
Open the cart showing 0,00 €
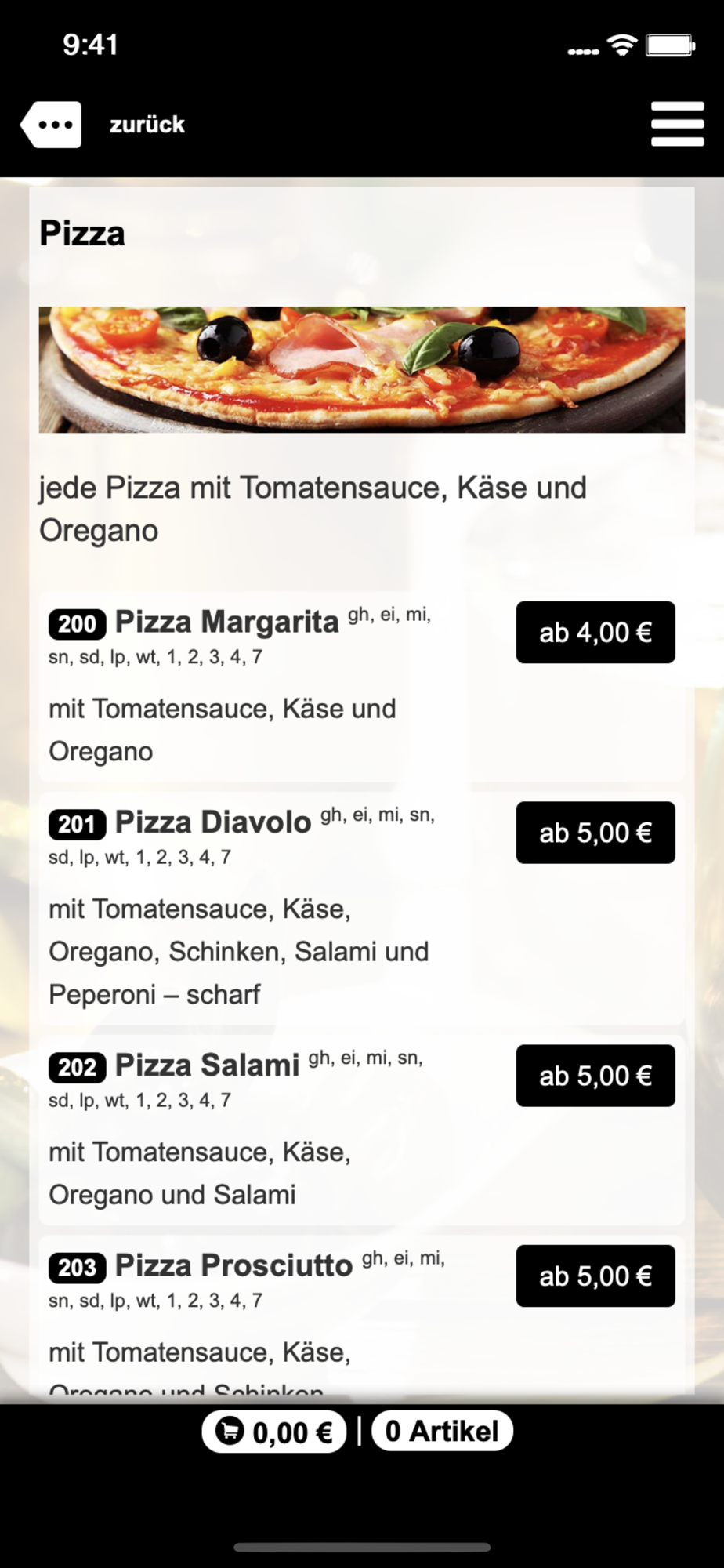274,1432
